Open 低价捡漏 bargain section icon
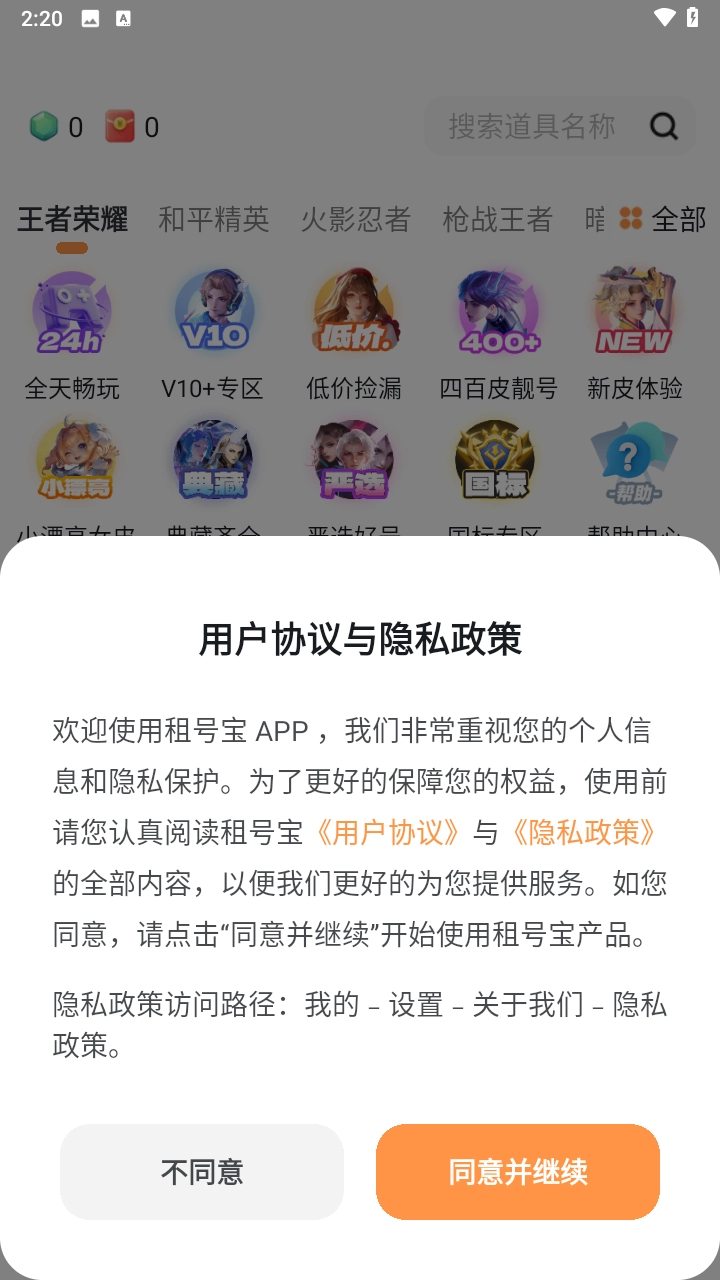The width and height of the screenshot is (720, 1280). click(x=355, y=312)
